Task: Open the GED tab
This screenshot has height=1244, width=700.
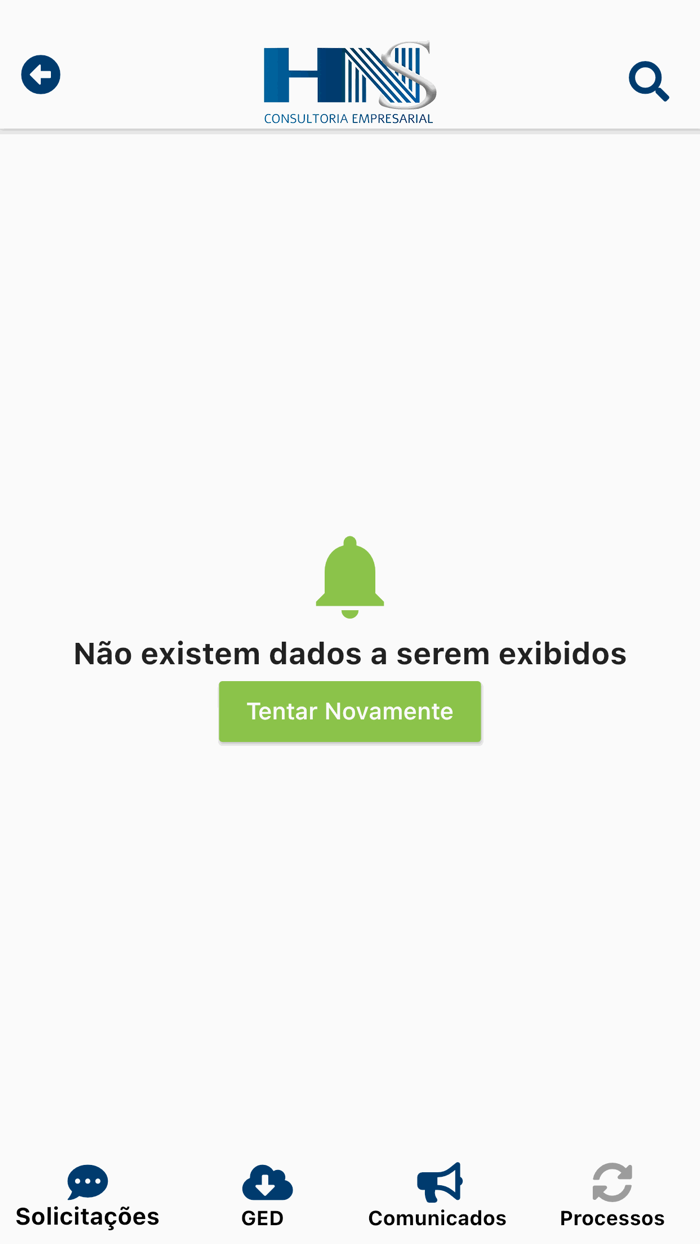Action: click(263, 1197)
